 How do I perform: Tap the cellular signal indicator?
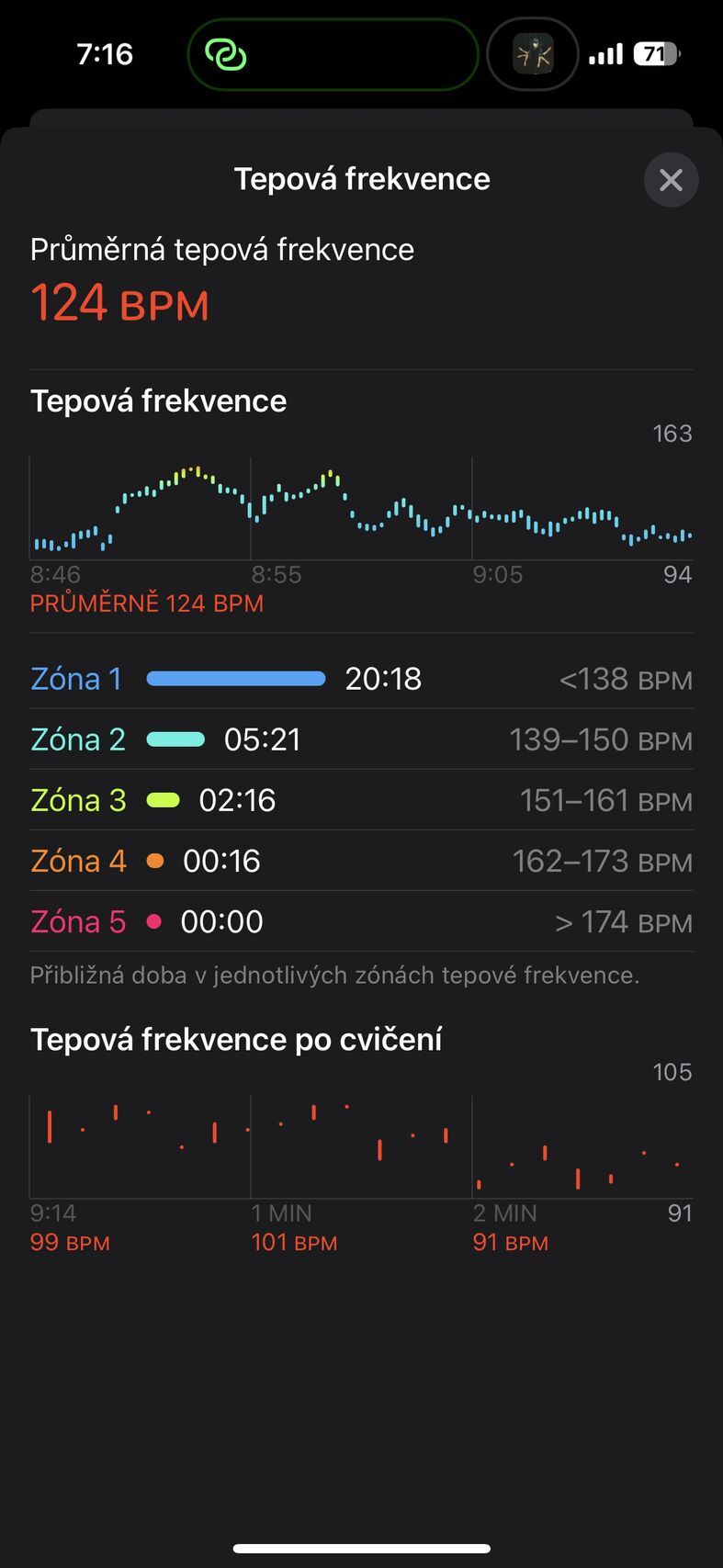tap(605, 54)
